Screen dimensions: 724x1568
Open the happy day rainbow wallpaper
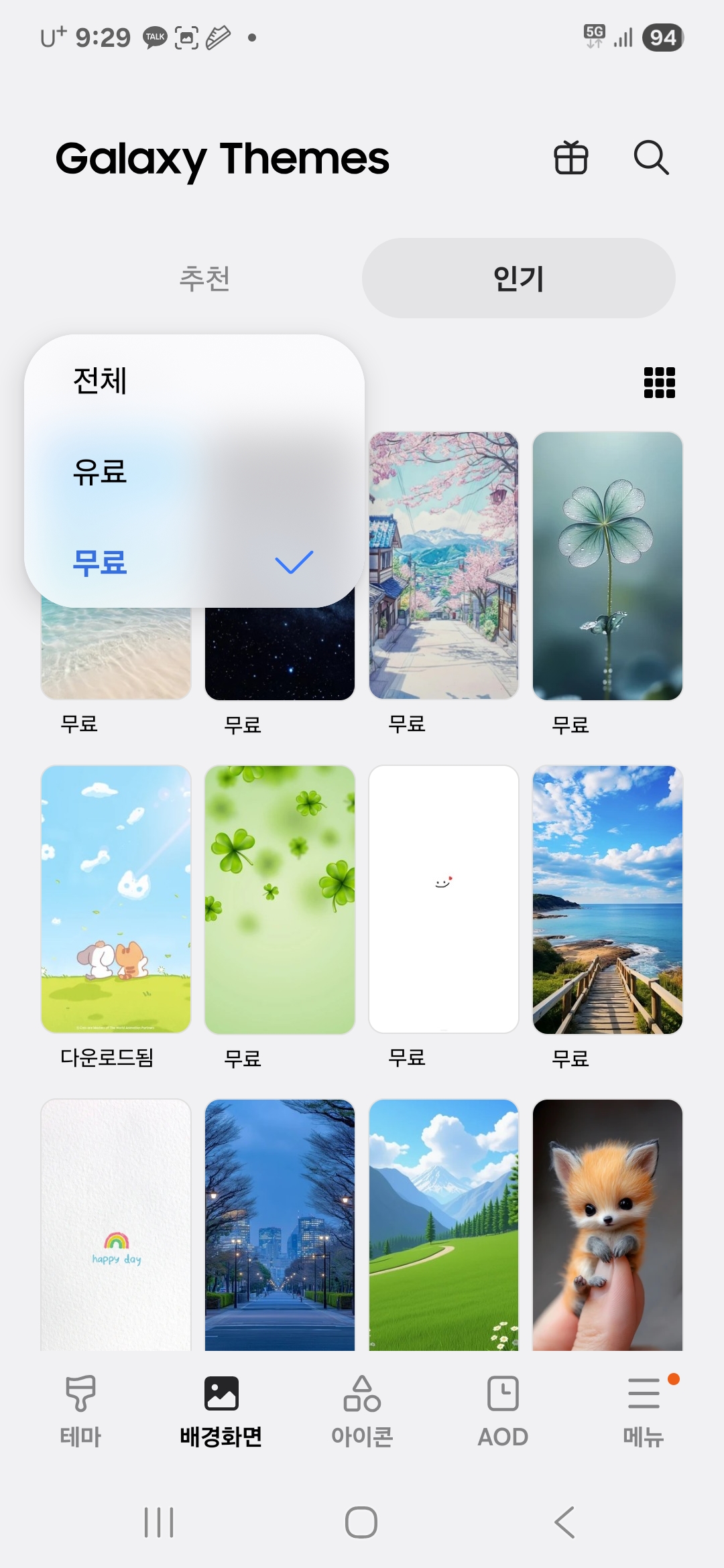[116, 1225]
